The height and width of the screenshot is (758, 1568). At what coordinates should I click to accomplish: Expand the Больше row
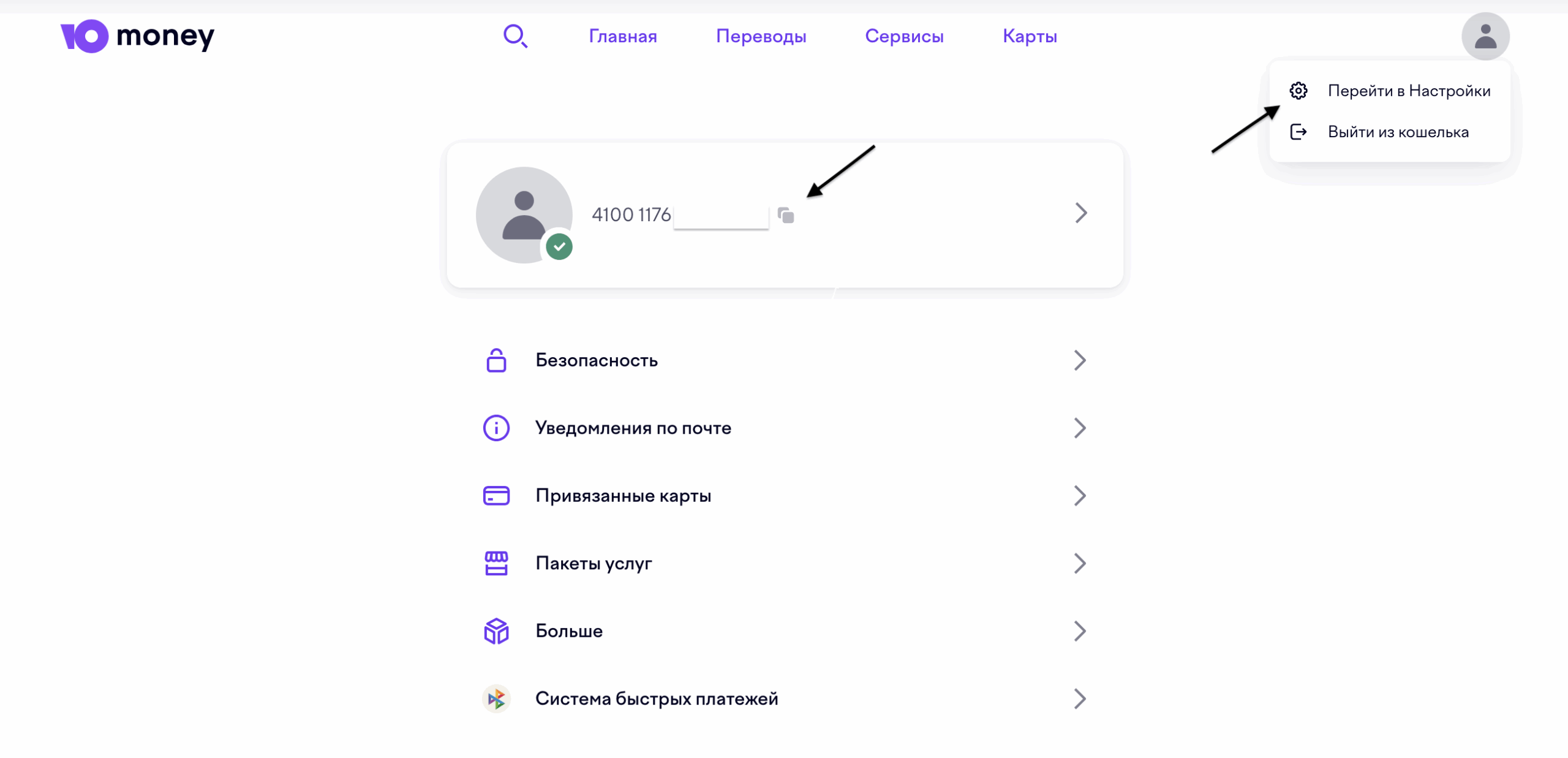pyautogui.click(x=568, y=631)
